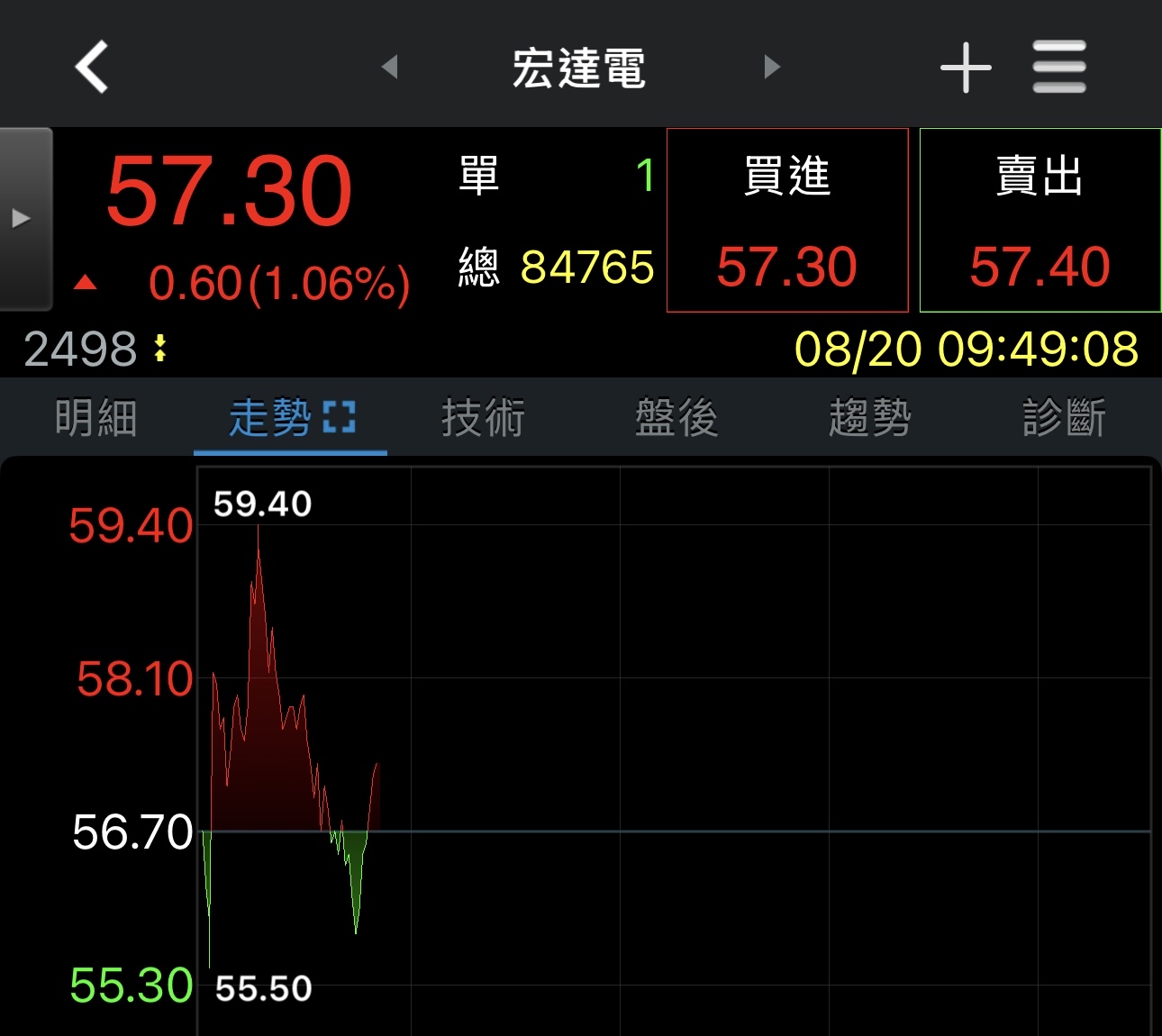This screenshot has height=1036, width=1162.
Task: Switch to the 明細 tab
Action: click(95, 418)
